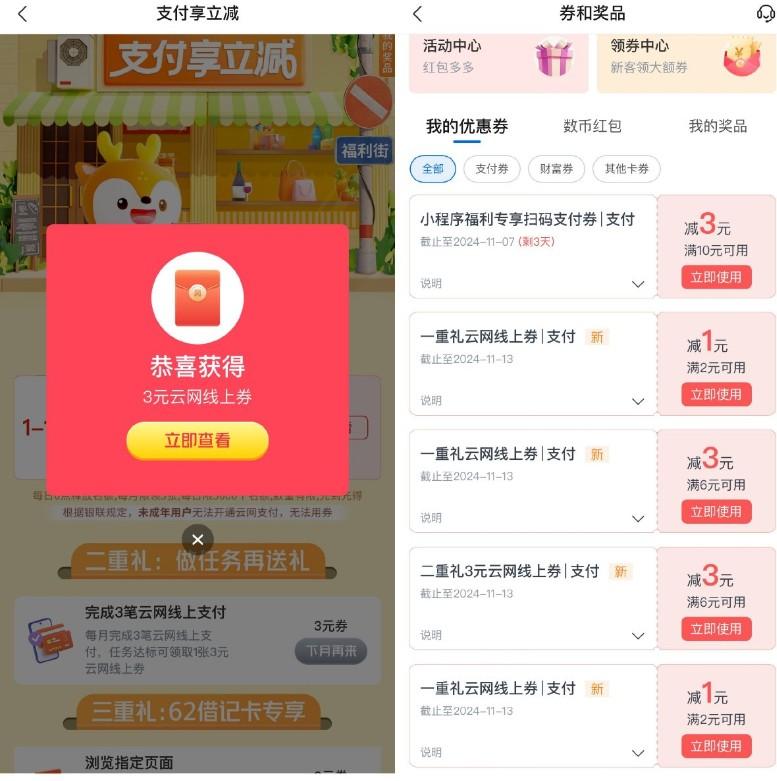
Task: Go back from the 支付享立减 page
Action: coord(22,14)
